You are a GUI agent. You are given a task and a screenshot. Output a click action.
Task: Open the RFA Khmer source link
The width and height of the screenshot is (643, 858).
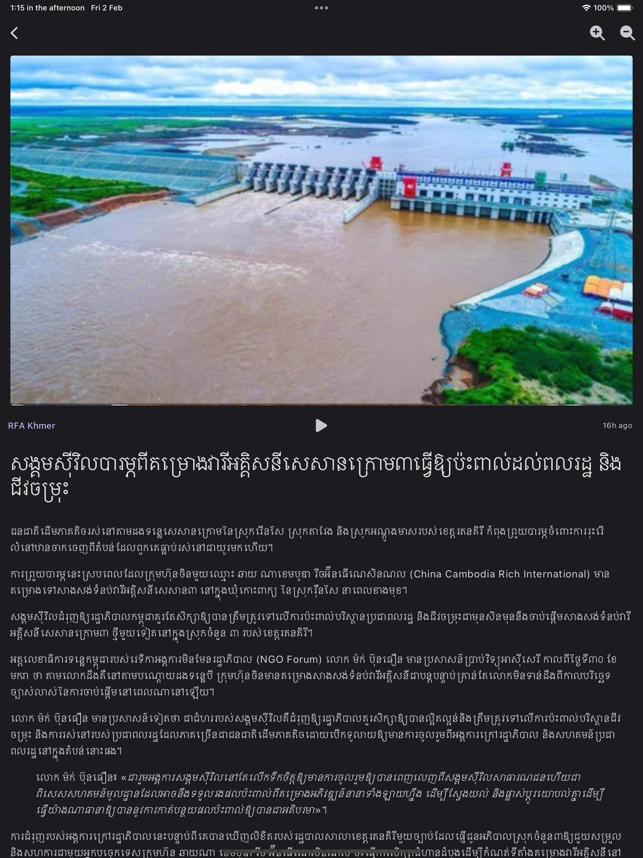point(32,425)
